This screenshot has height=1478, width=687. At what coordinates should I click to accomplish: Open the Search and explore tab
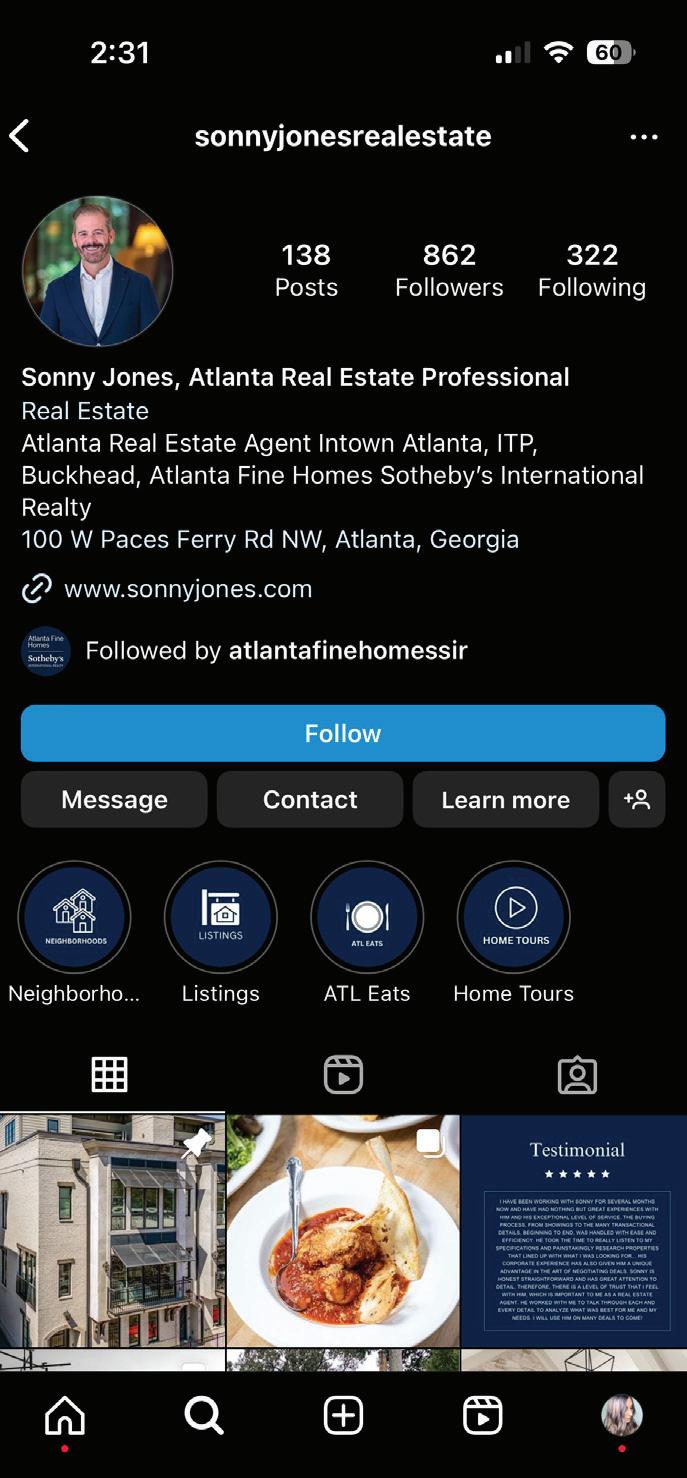204,1415
